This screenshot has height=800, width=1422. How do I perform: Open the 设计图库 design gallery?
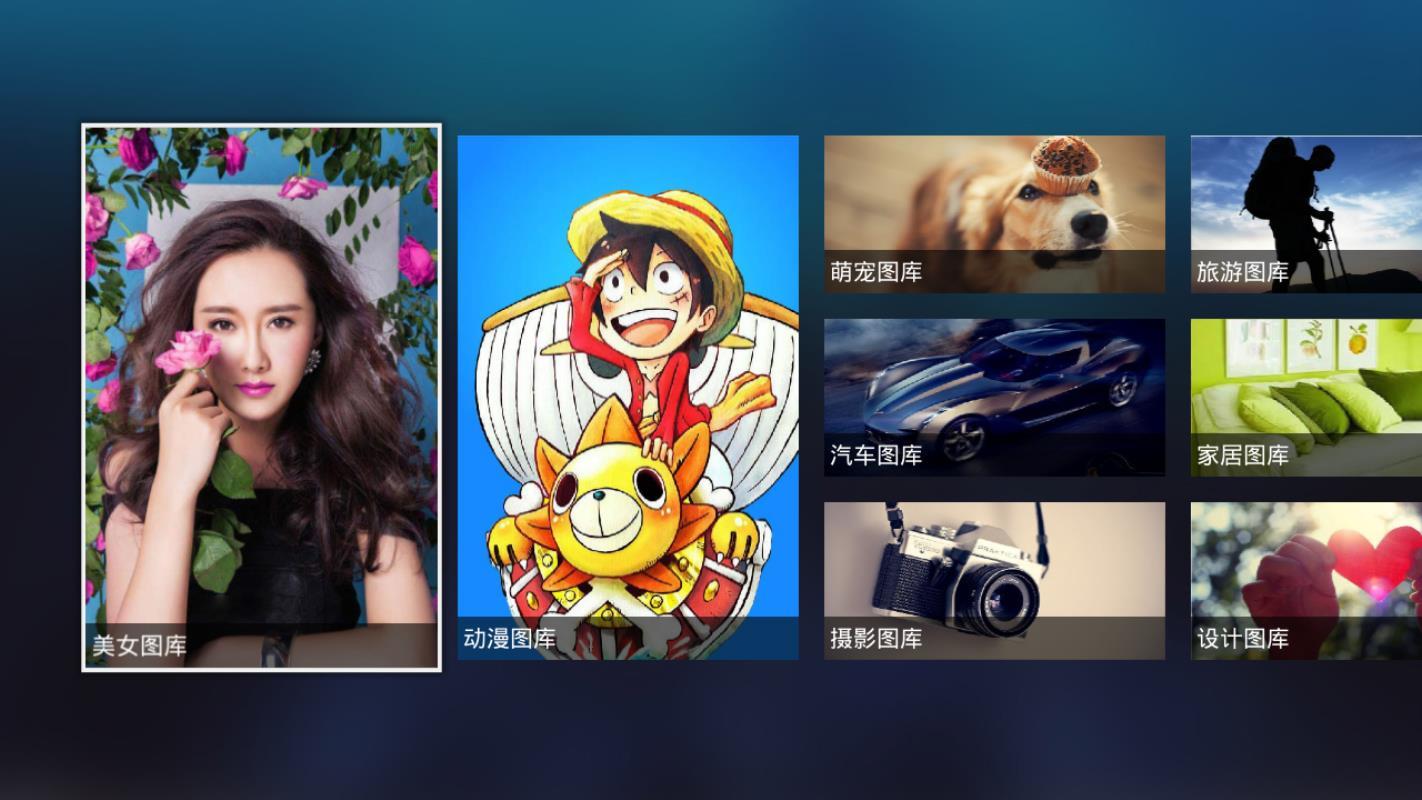point(1306,580)
